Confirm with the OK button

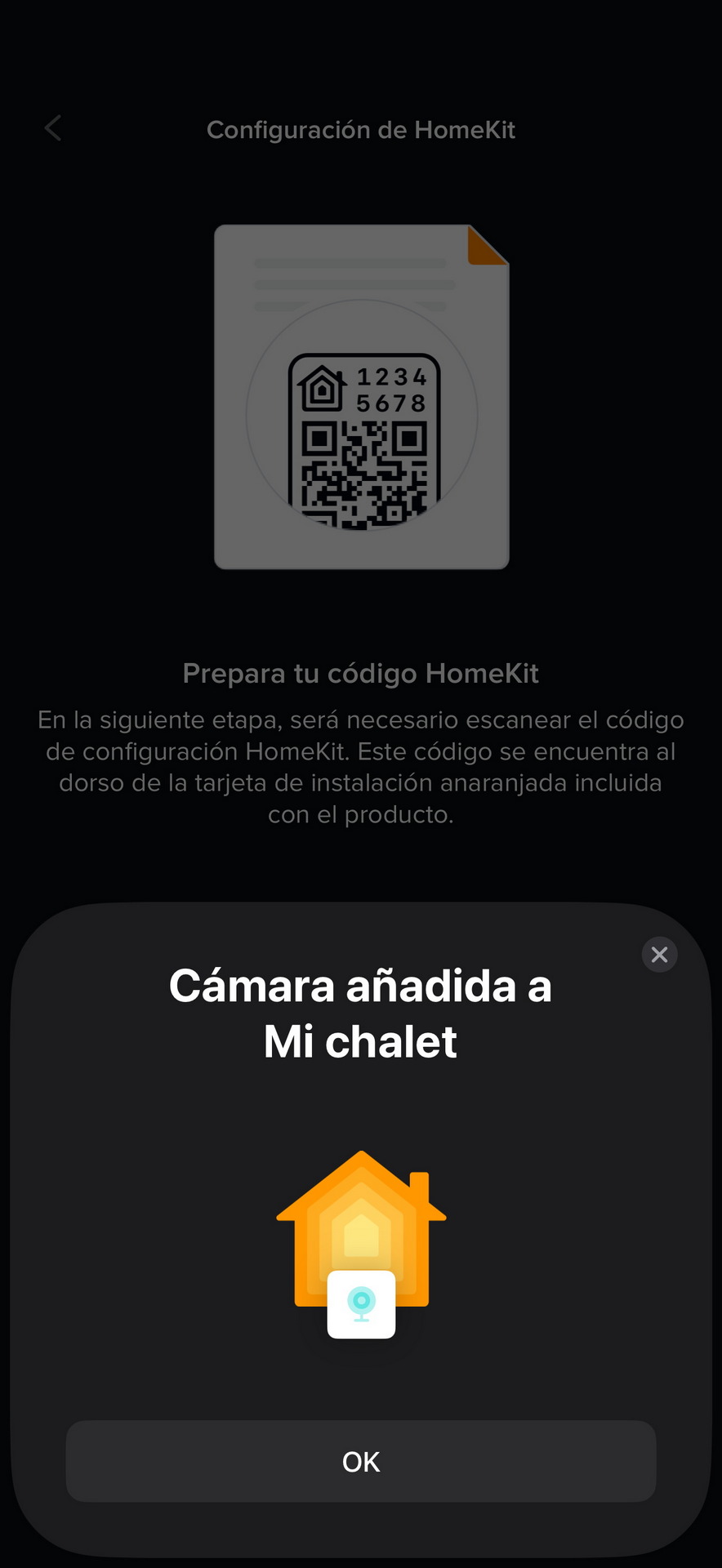(x=361, y=1461)
